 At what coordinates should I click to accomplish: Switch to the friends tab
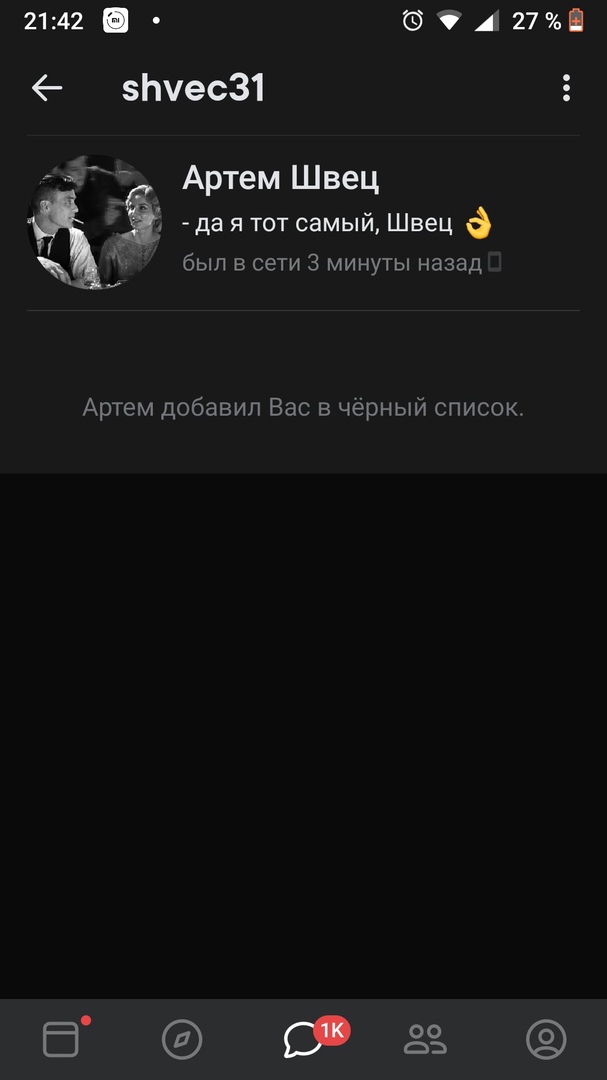425,1039
